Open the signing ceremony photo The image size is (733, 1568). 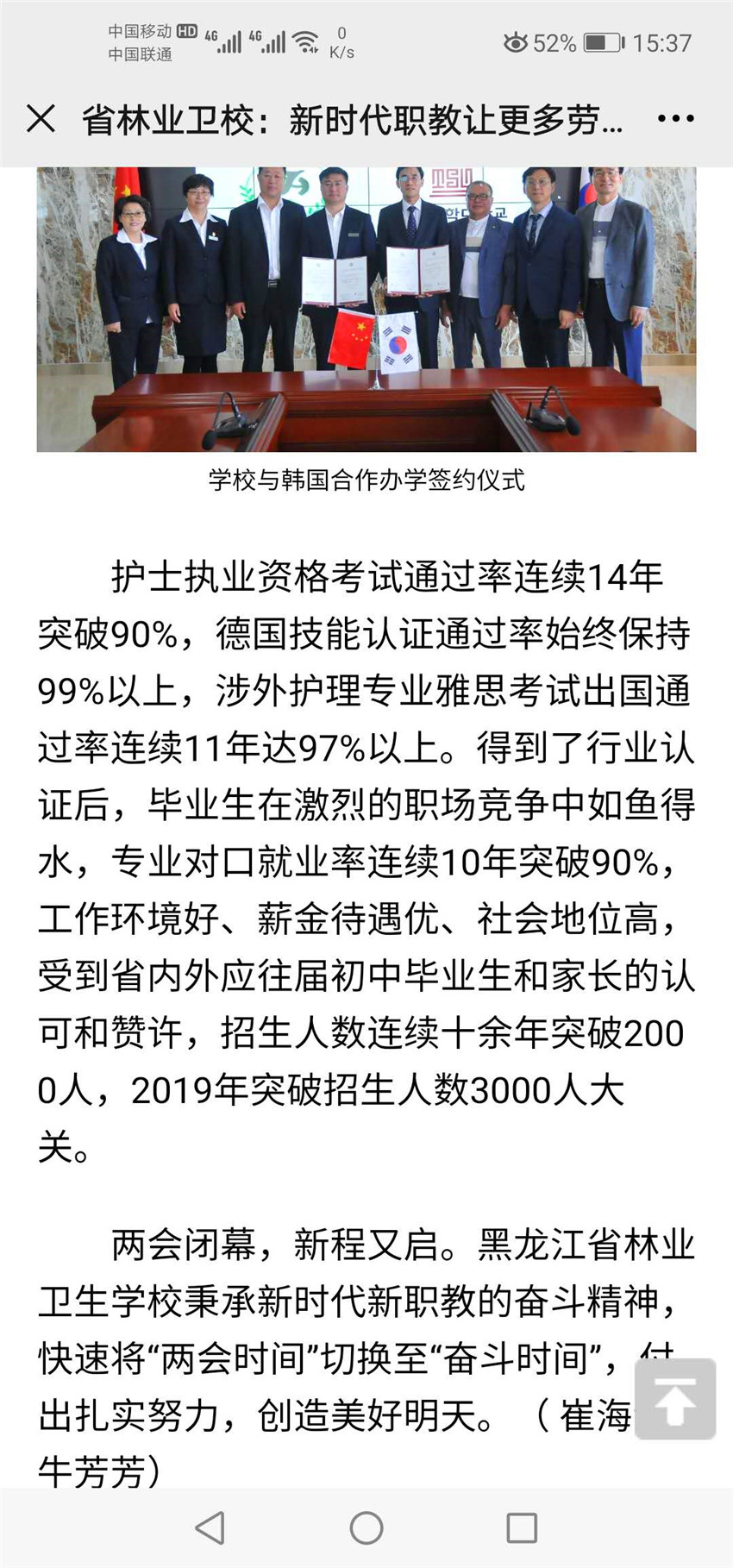[366, 309]
